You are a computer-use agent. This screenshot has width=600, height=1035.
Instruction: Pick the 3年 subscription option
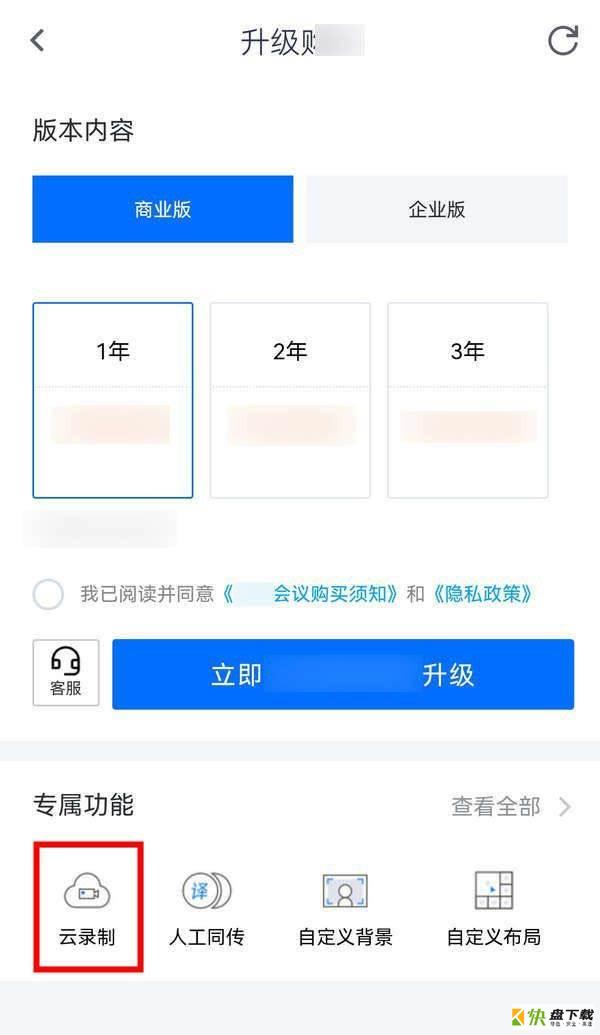point(467,400)
